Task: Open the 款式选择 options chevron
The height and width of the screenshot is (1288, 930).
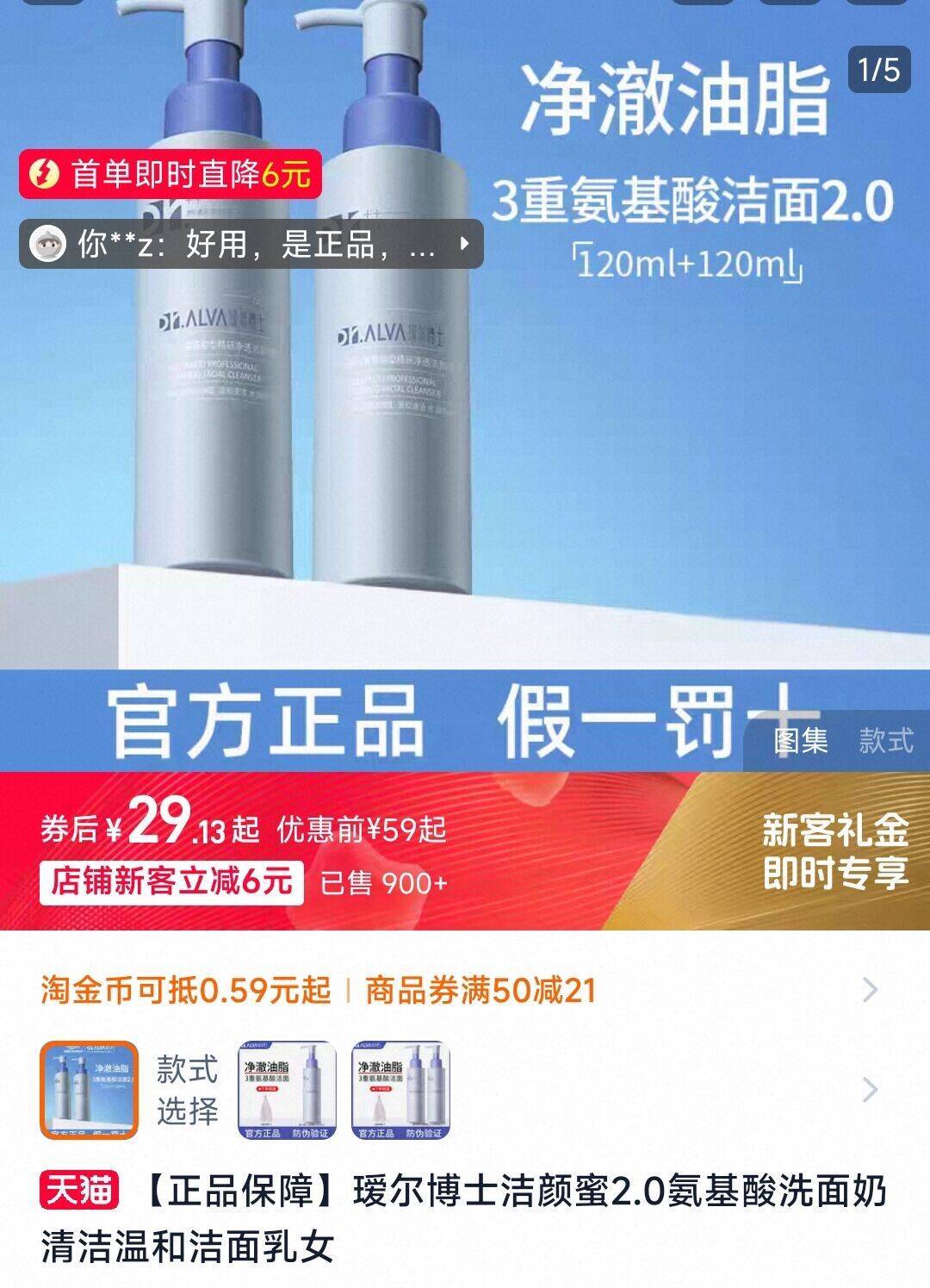Action: (871, 1090)
